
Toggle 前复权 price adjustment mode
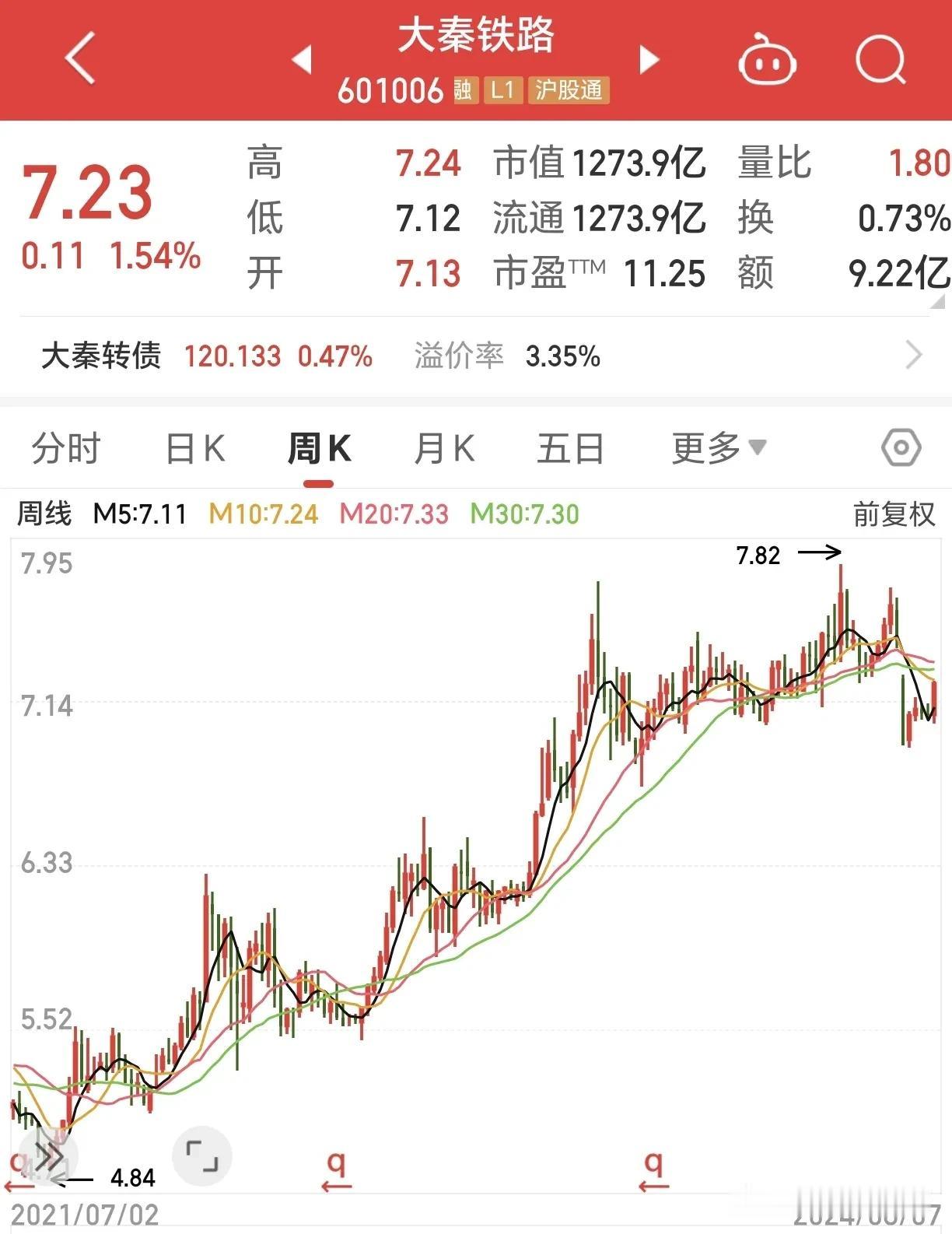coord(892,514)
